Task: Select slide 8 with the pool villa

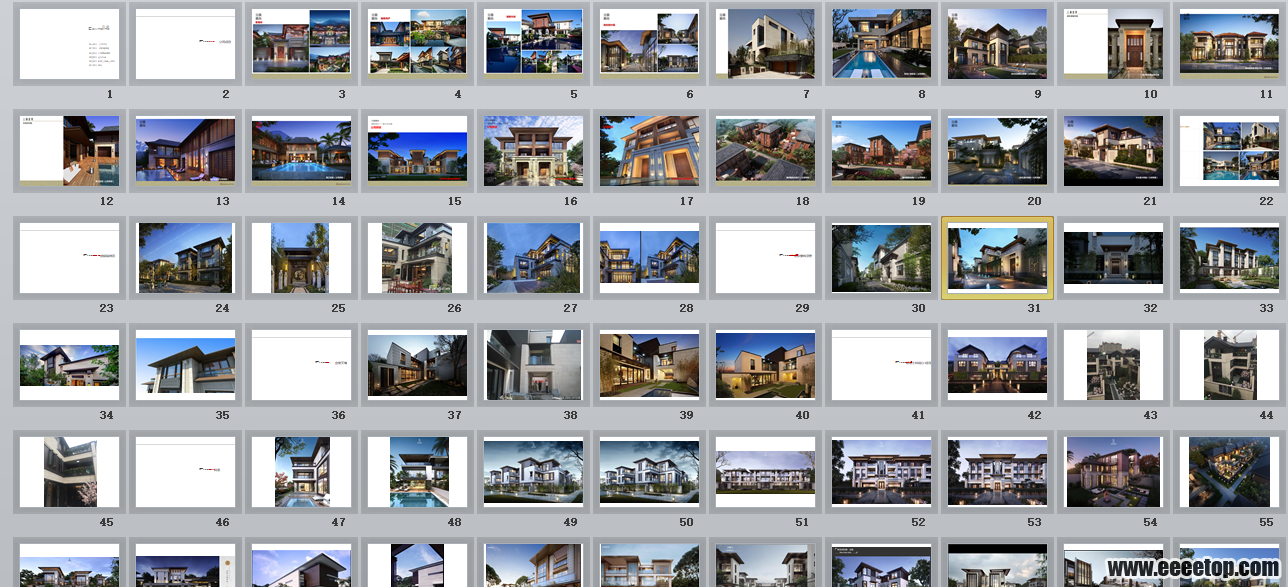Action: click(x=881, y=44)
